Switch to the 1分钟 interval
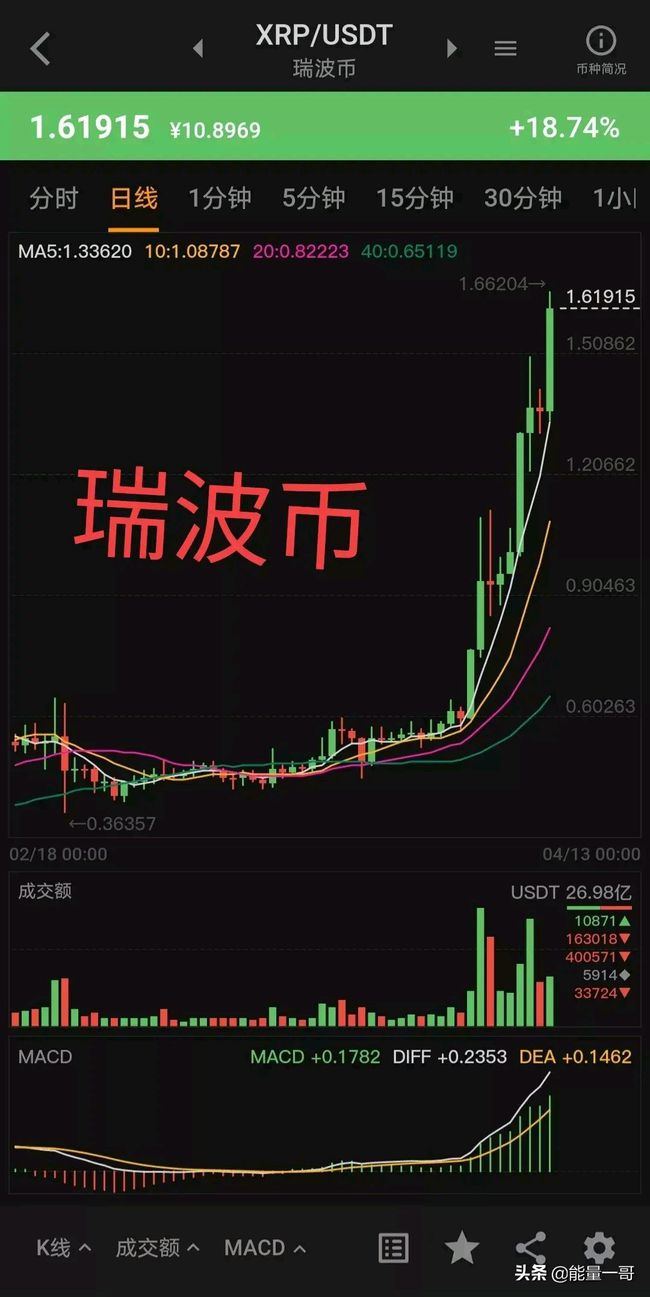This screenshot has height=1297, width=650. (x=220, y=198)
